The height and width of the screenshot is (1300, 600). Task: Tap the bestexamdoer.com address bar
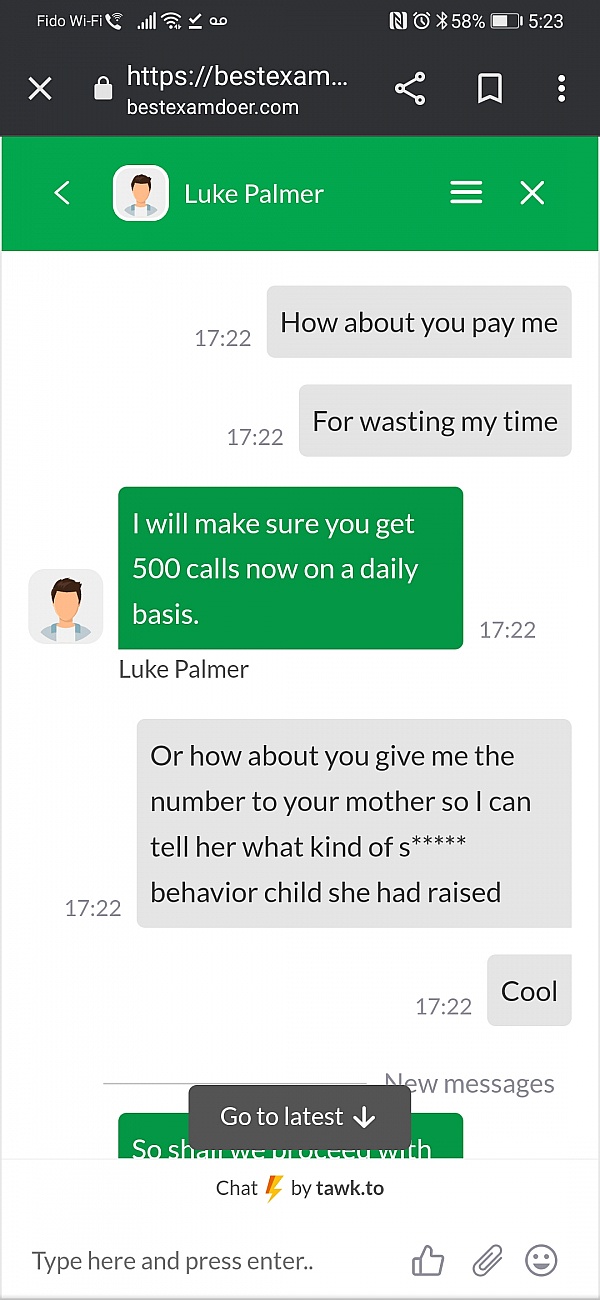point(239,89)
